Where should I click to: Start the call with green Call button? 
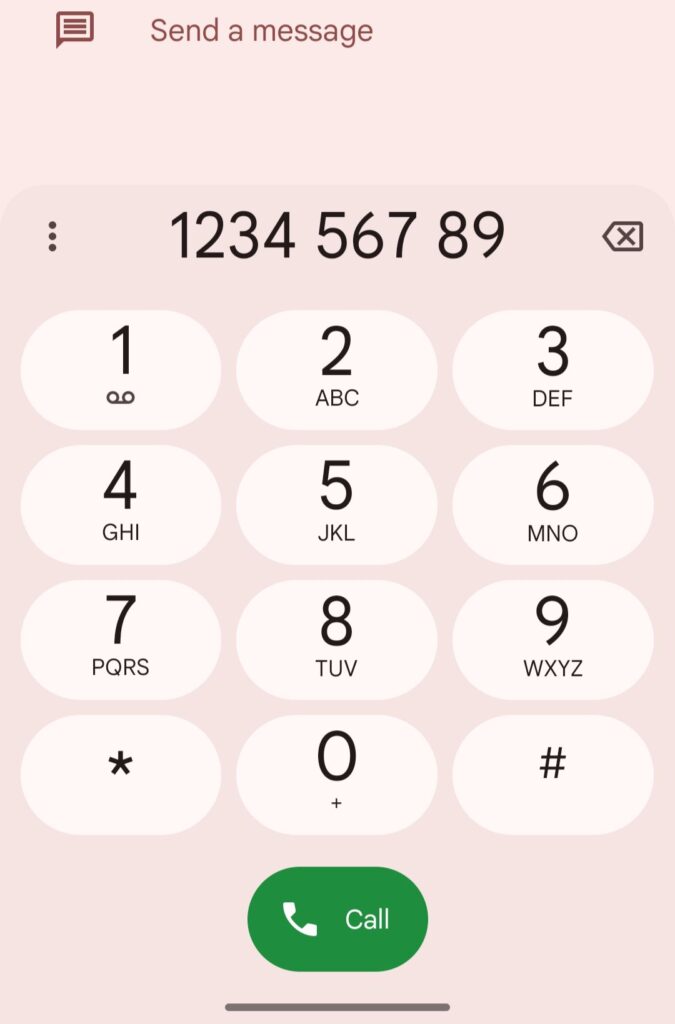[x=337, y=919]
